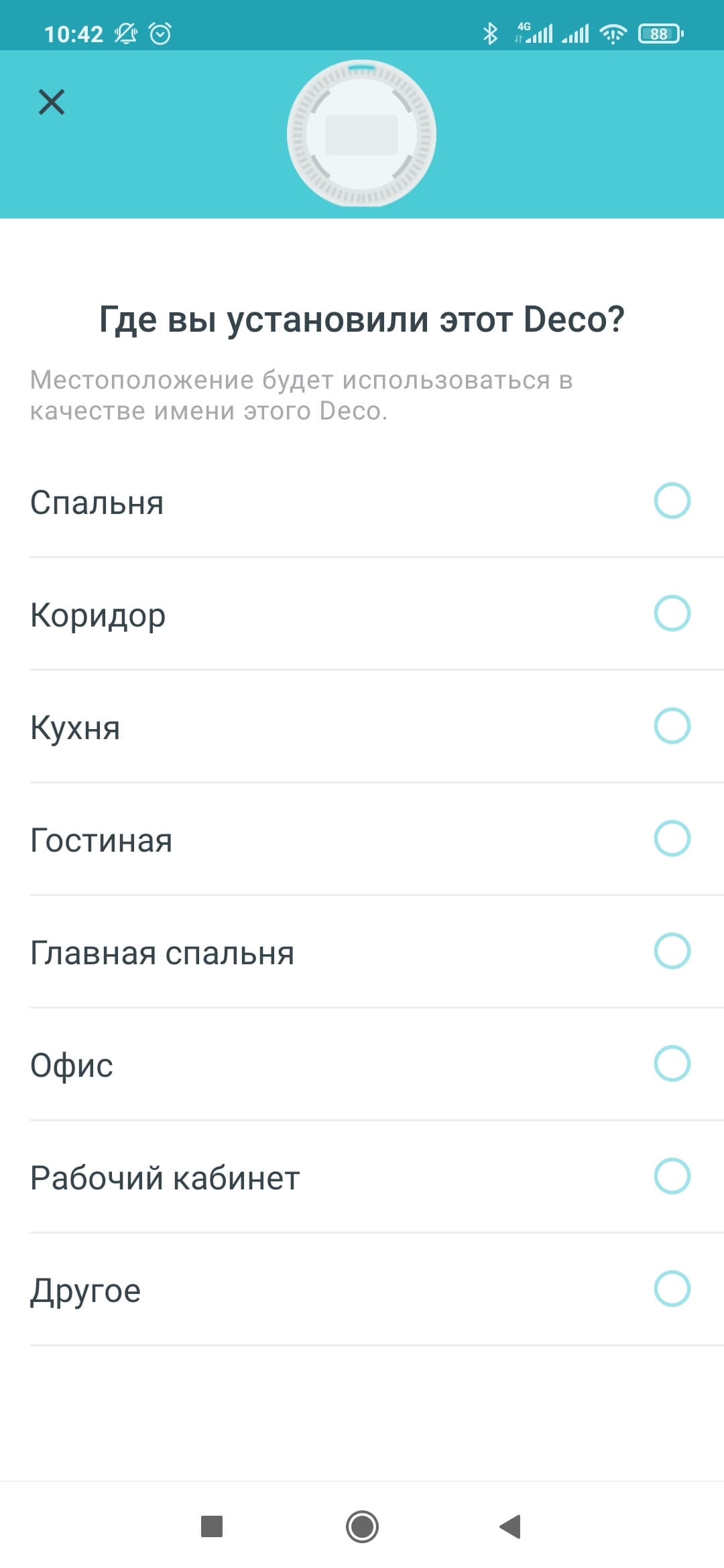Viewport: 724px width, 1568px height.
Task: Select Спальня as the Deco location
Action: [672, 501]
